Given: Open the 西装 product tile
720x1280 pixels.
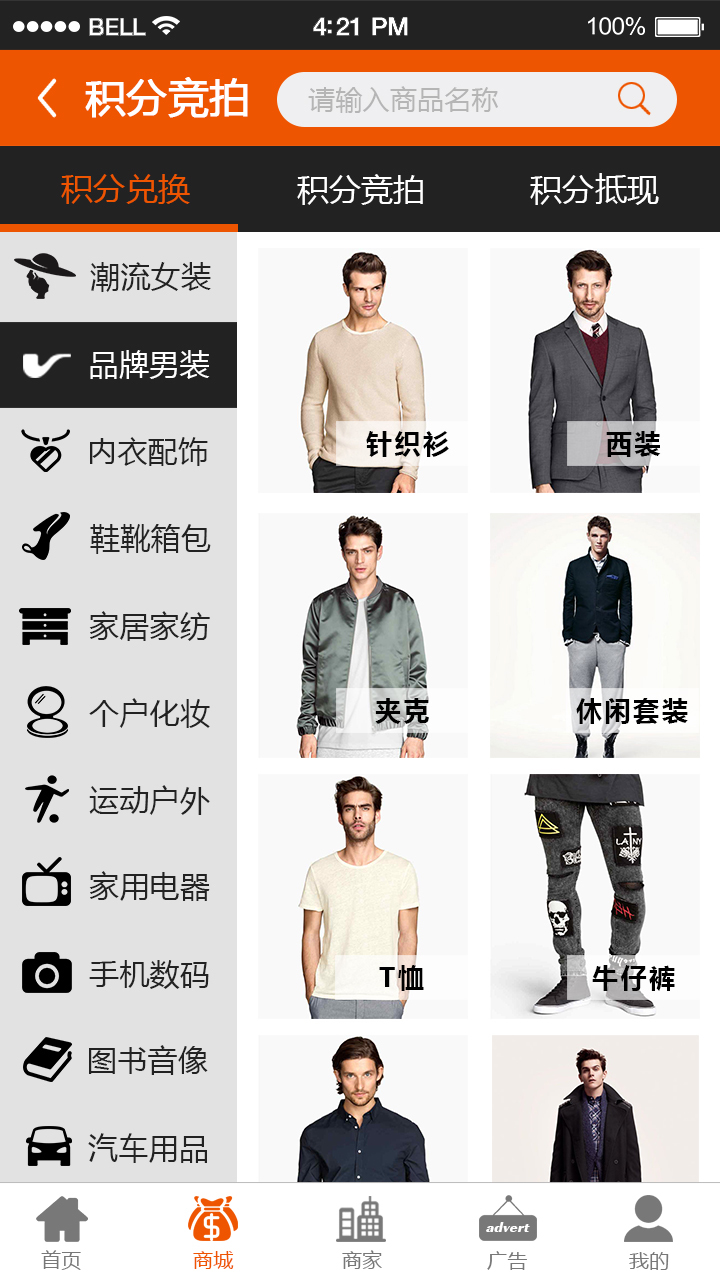Looking at the screenshot, I should point(595,370).
